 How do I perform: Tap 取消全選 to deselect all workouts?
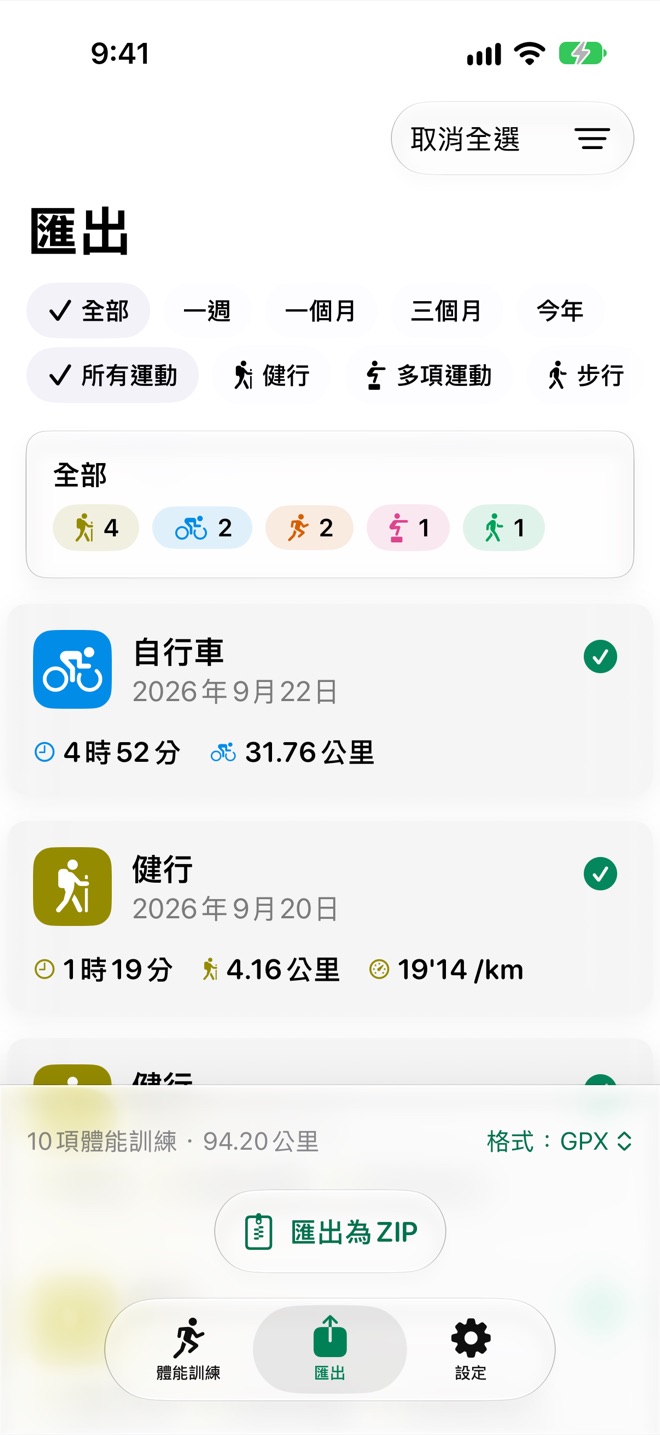(465, 139)
